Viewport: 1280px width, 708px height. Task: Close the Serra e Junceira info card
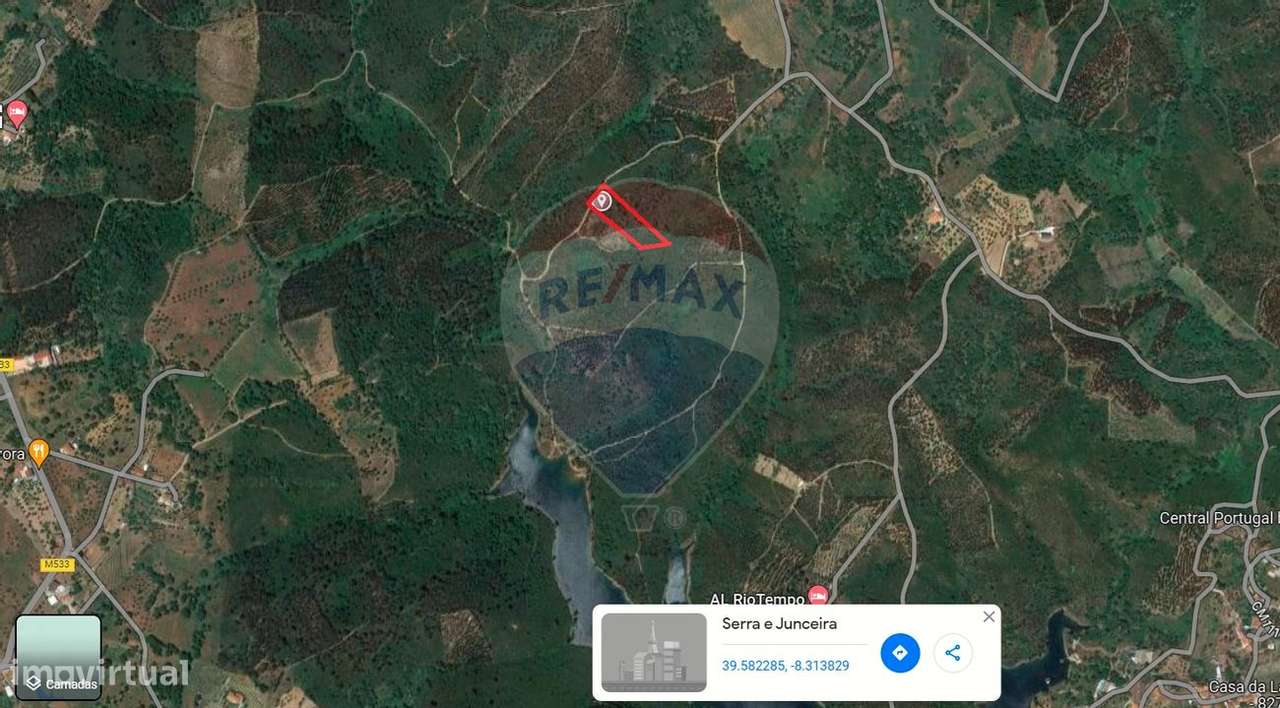[x=988, y=617]
